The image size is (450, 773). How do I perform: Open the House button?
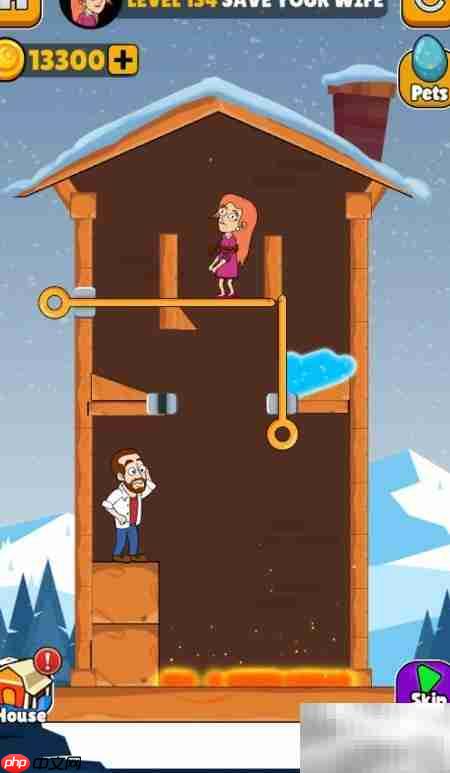26,687
